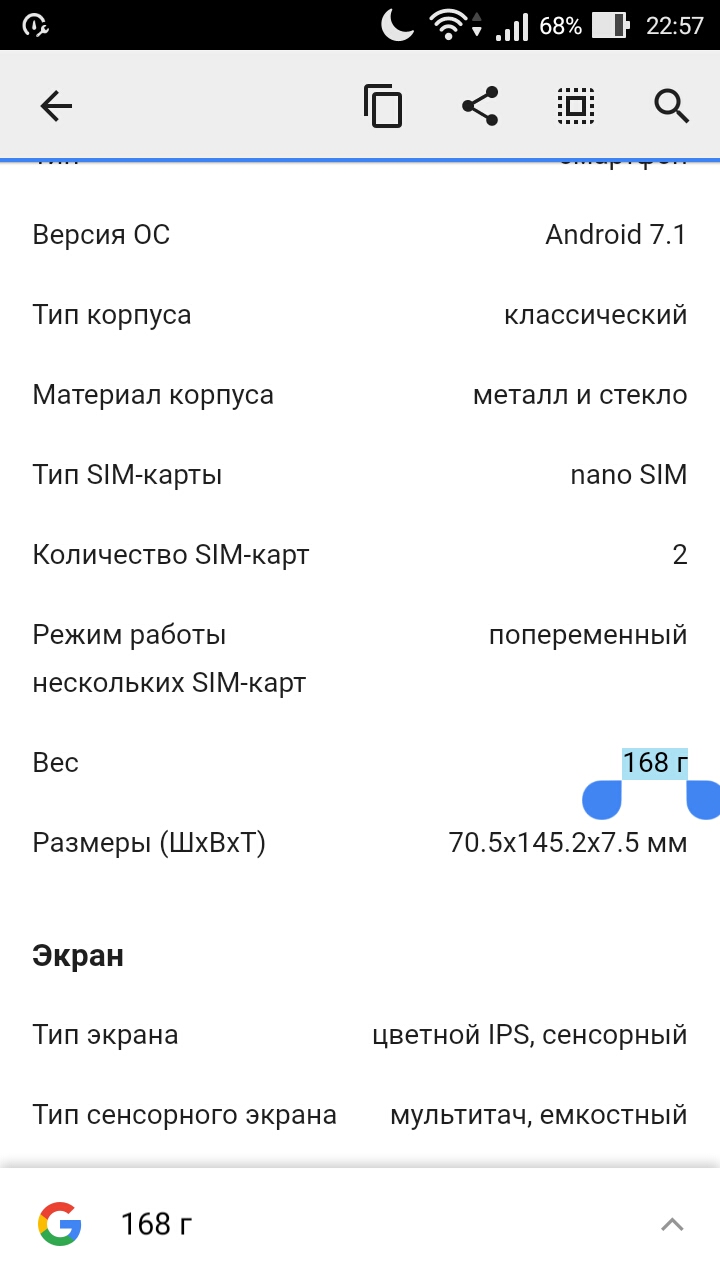Copy the selected text
720x1280 pixels.
[x=383, y=106]
